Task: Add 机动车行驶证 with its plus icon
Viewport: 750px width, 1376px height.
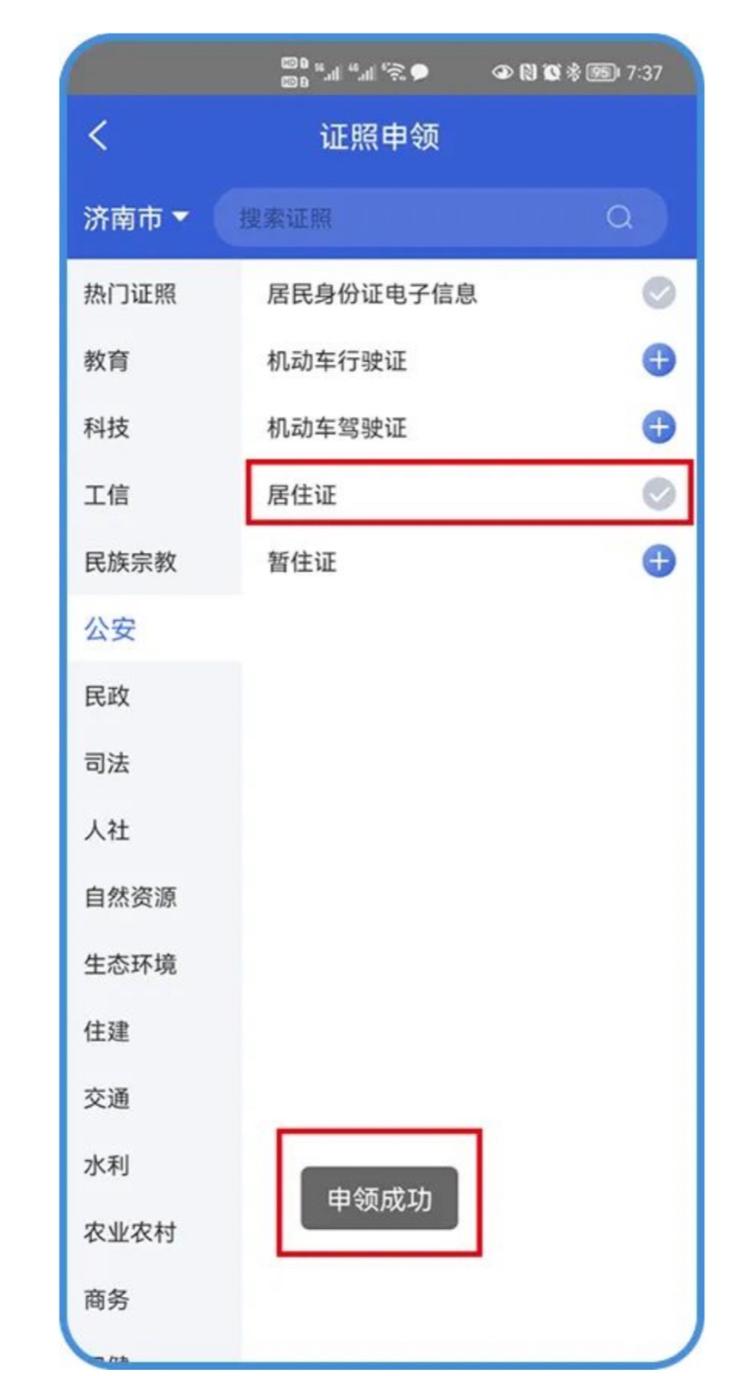Action: [x=659, y=361]
